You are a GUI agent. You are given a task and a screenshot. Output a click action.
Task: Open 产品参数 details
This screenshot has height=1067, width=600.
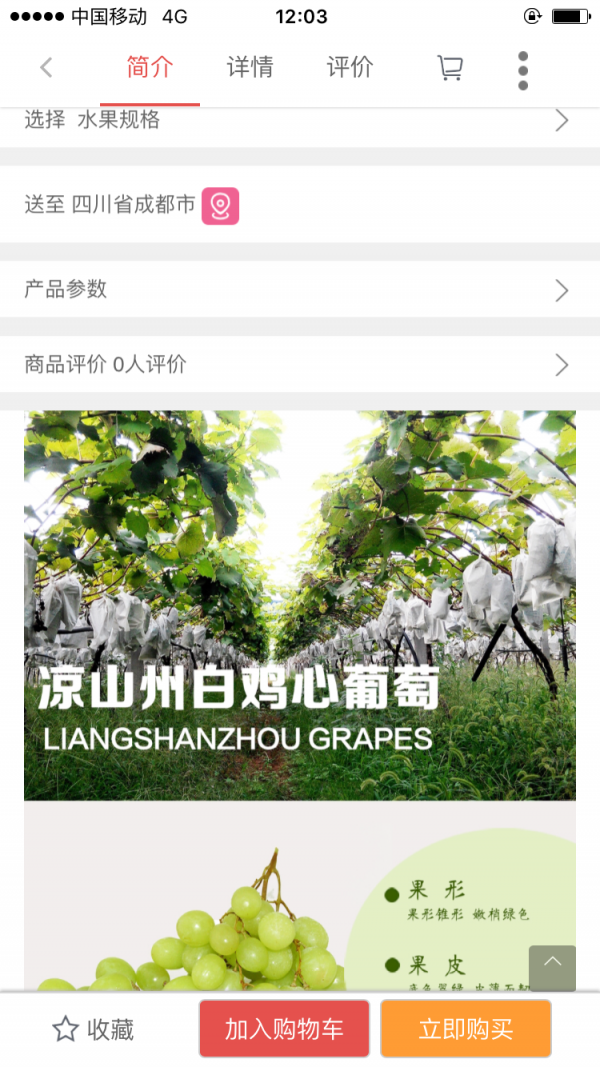tap(300, 290)
